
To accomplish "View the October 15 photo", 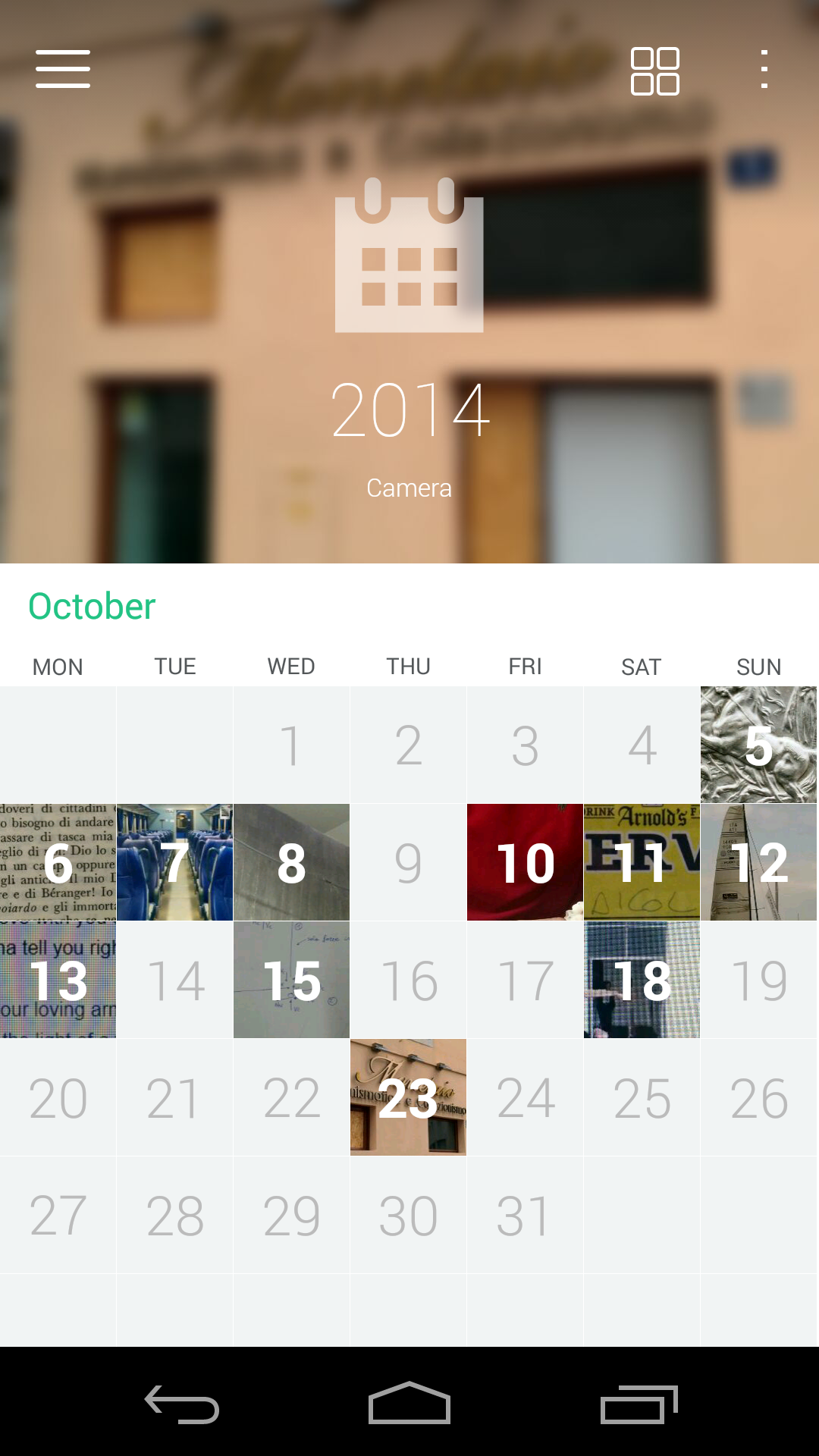I will [291, 980].
